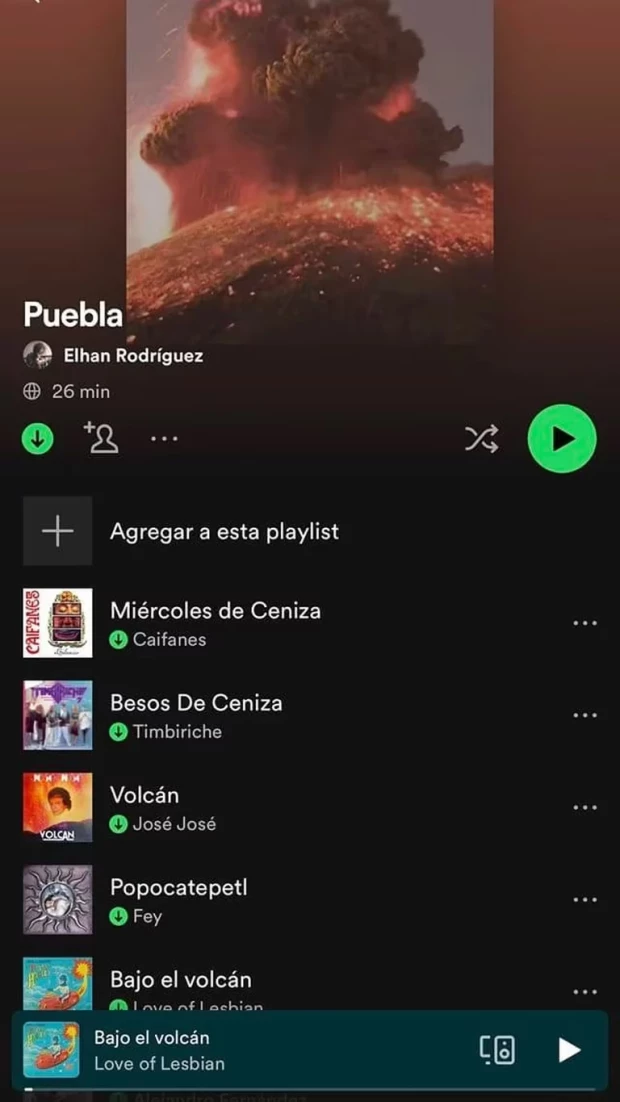
Task: Open options for Miércoles de Ceniza
Action: (x=585, y=623)
